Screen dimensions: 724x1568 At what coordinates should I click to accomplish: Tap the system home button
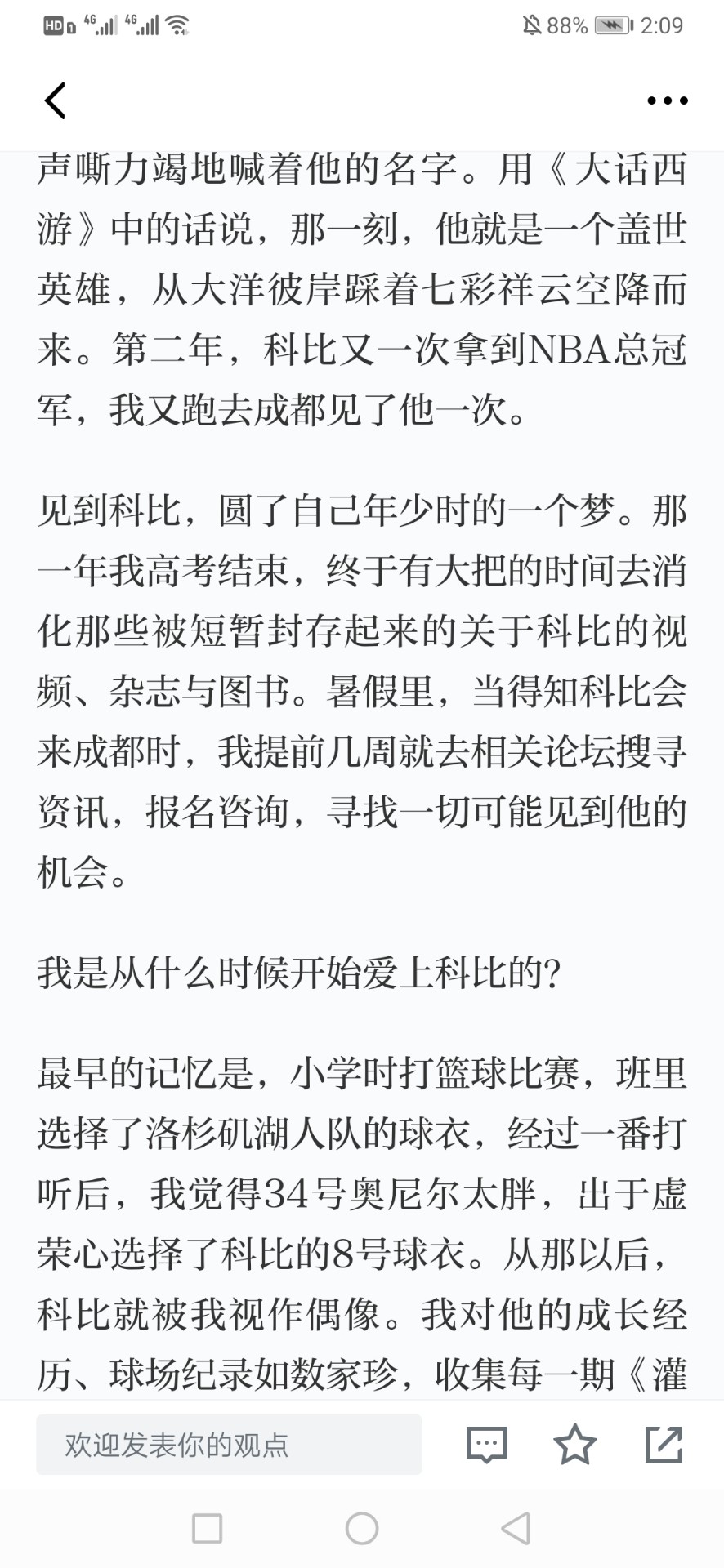362,1528
